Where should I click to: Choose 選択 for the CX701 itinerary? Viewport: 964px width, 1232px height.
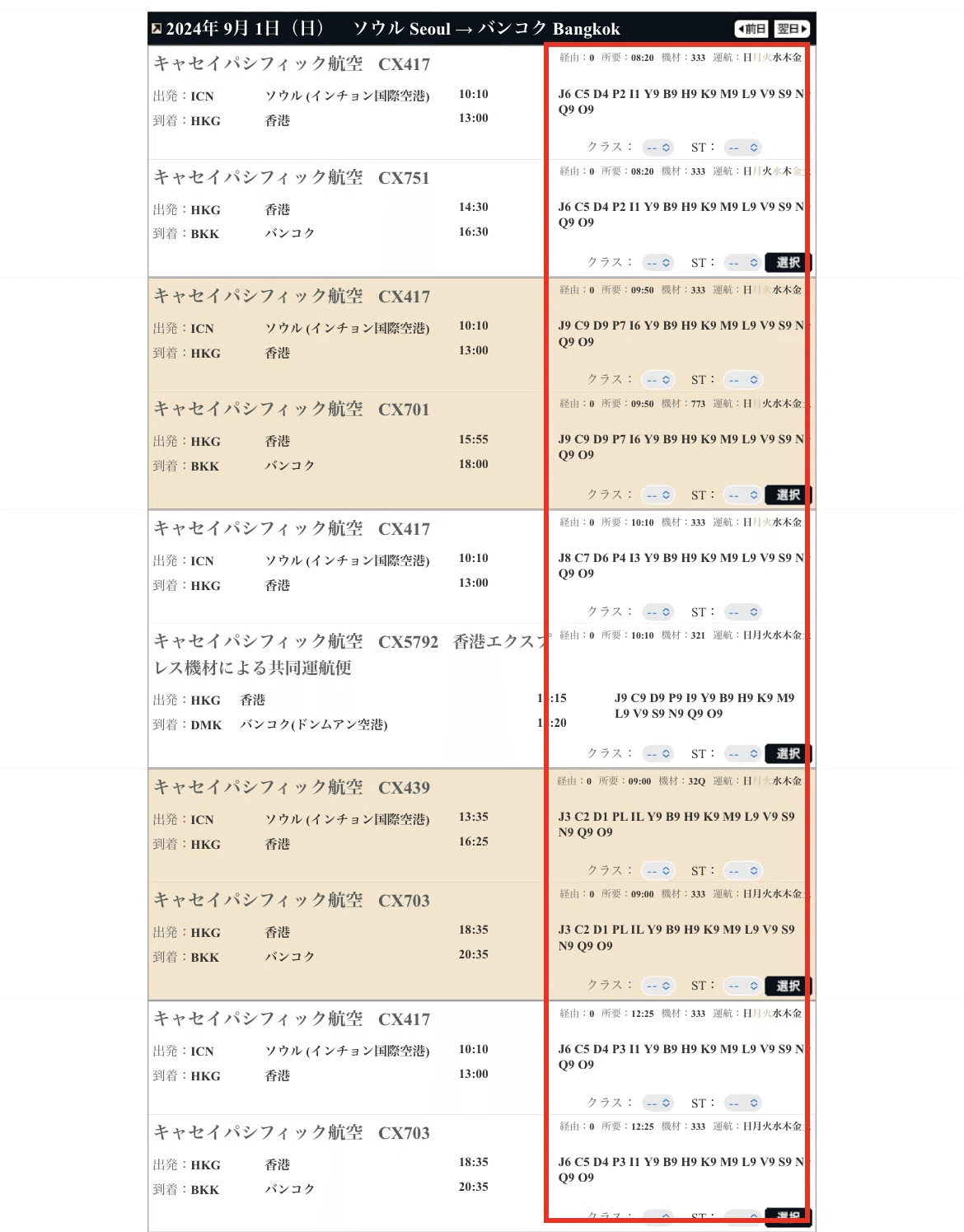788,495
